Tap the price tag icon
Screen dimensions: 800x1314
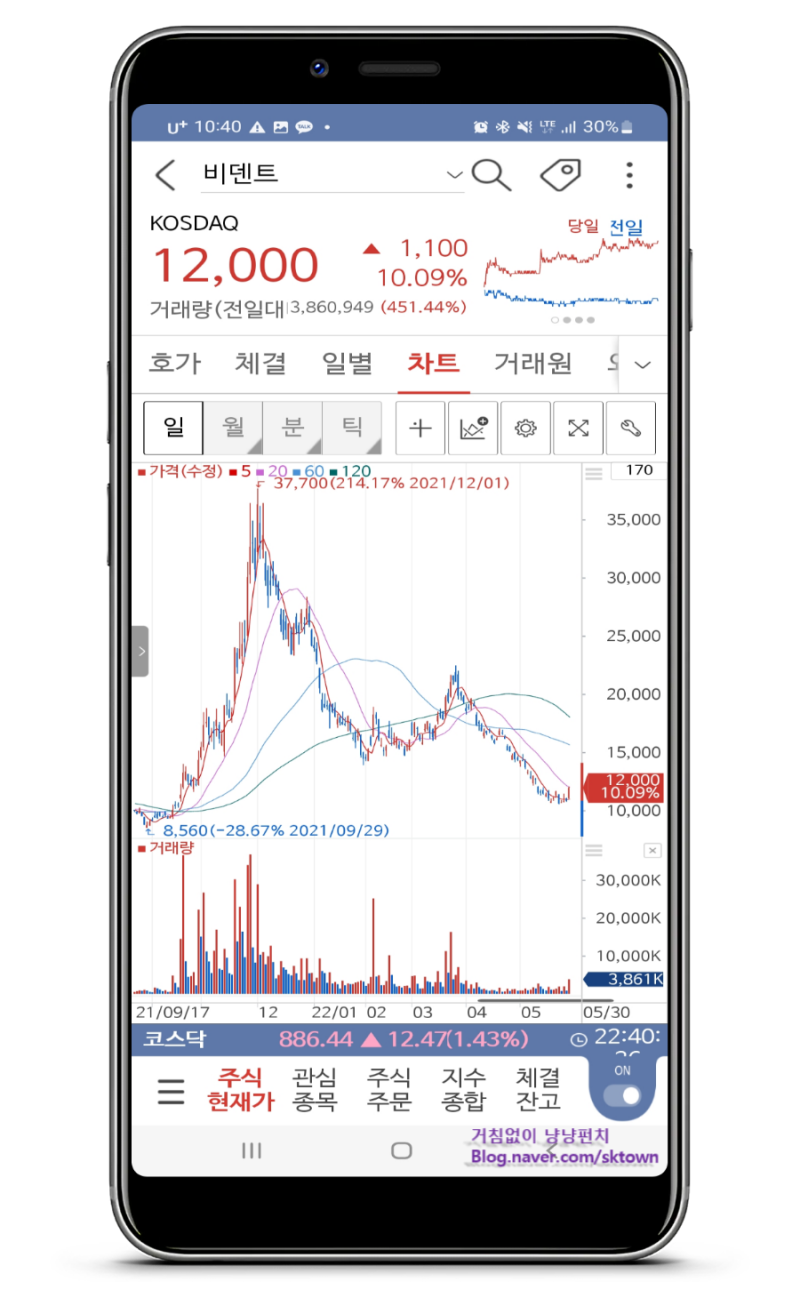[x=561, y=175]
